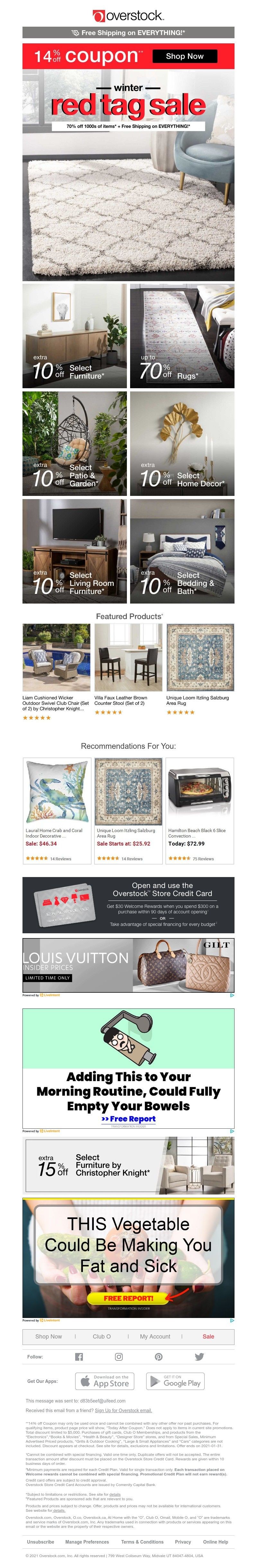Open the up to 70% off Rugs tile
The width and height of the screenshot is (257, 1568).
click(182, 336)
